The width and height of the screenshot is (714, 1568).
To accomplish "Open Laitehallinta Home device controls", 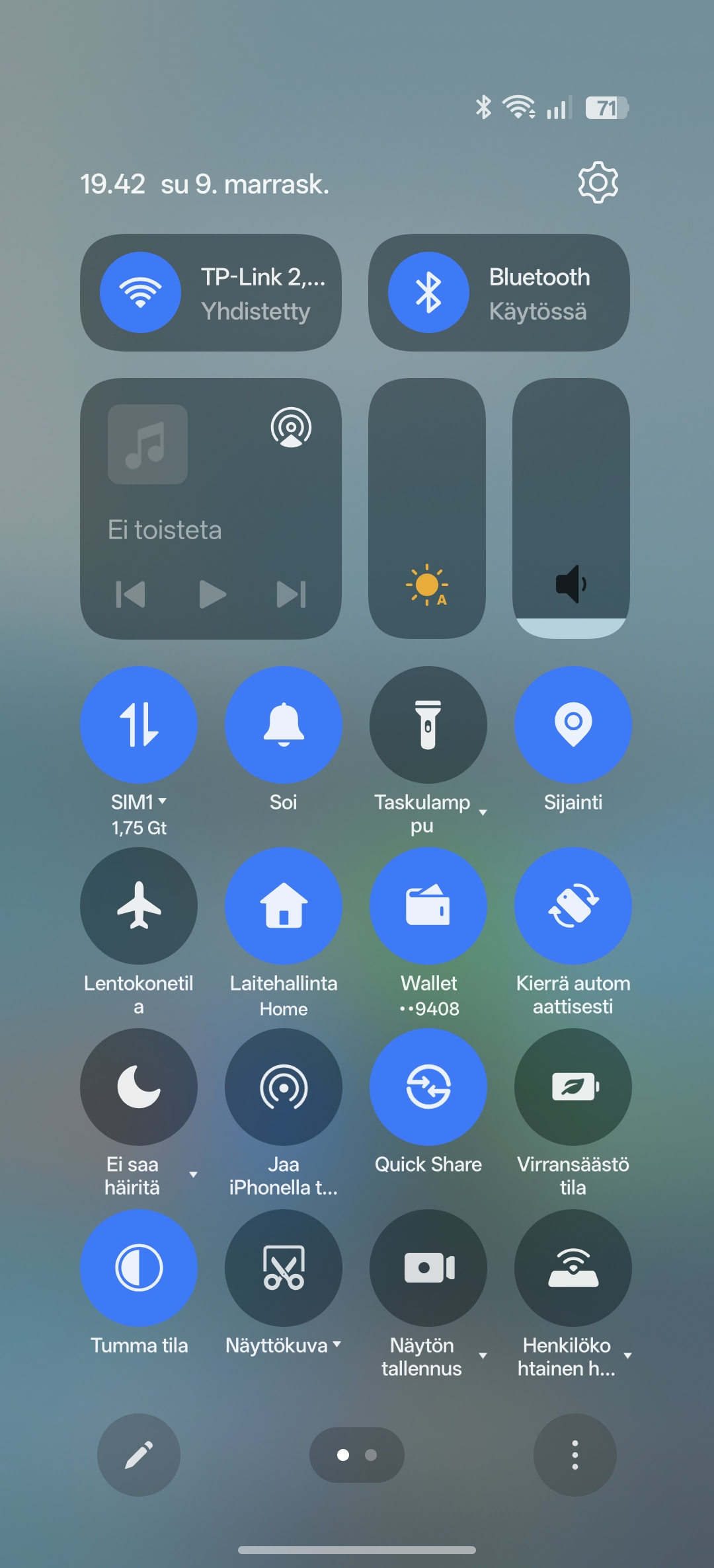I will [x=284, y=905].
